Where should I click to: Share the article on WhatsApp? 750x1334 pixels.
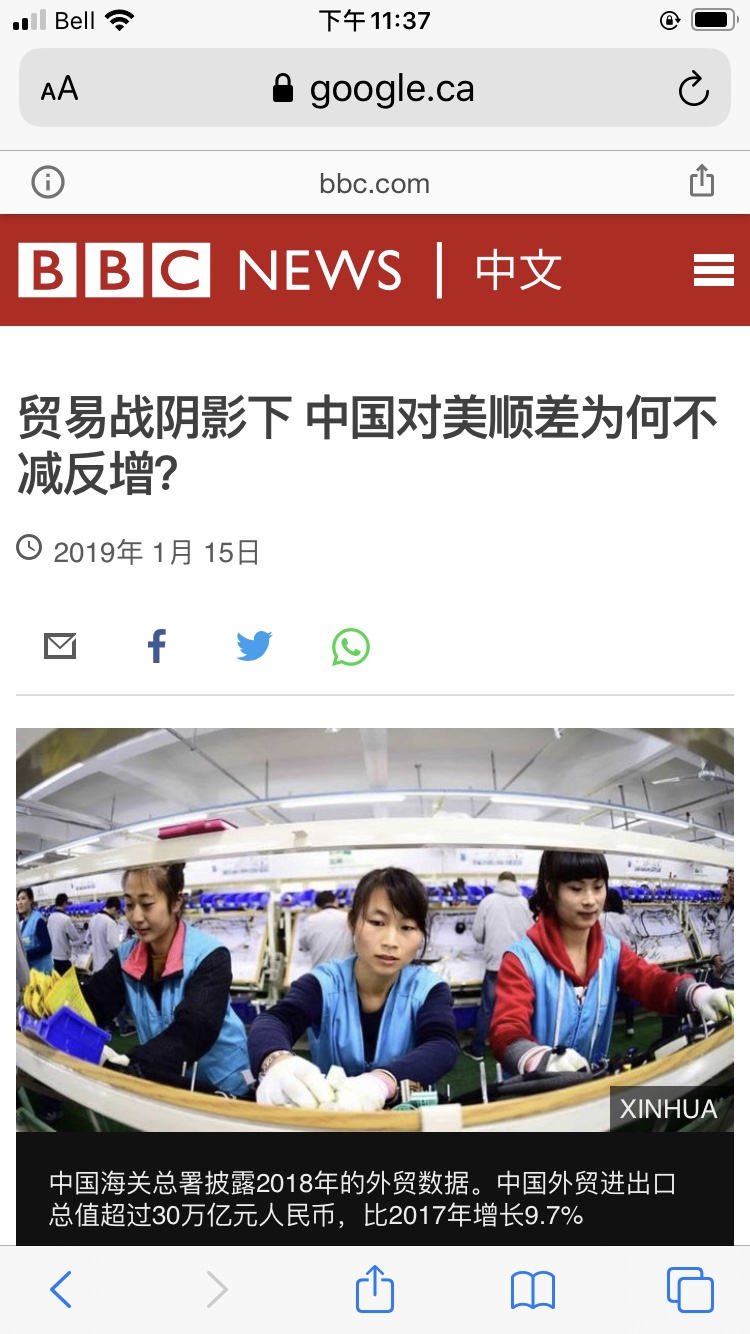pyautogui.click(x=351, y=647)
